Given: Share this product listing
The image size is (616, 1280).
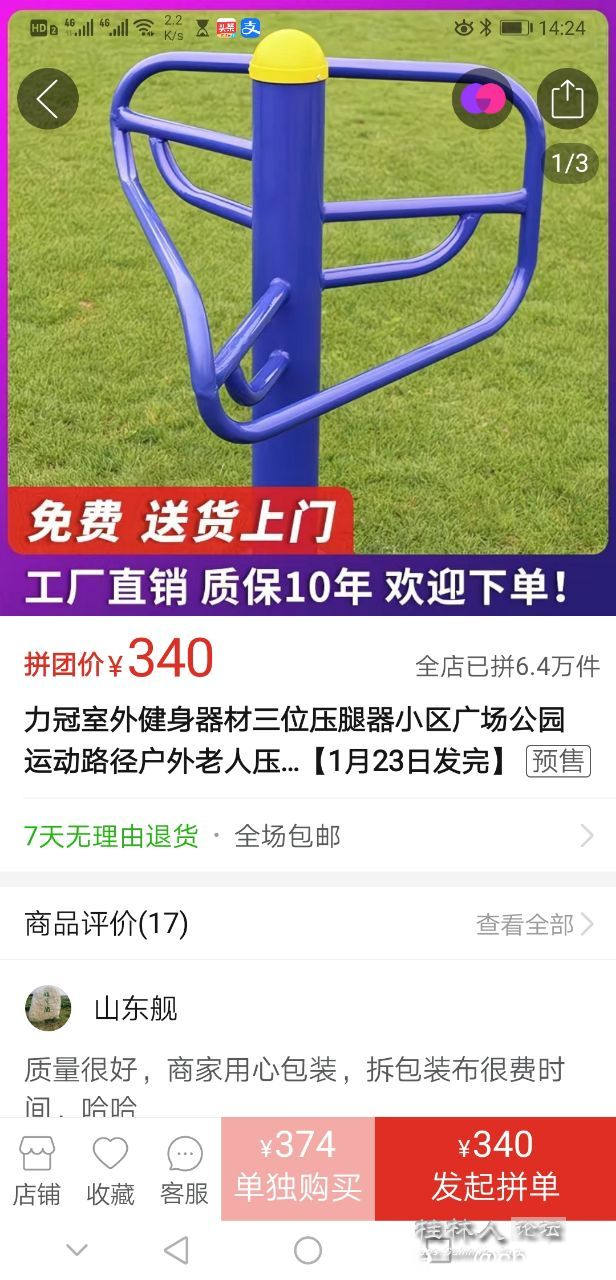Looking at the screenshot, I should [x=567, y=98].
